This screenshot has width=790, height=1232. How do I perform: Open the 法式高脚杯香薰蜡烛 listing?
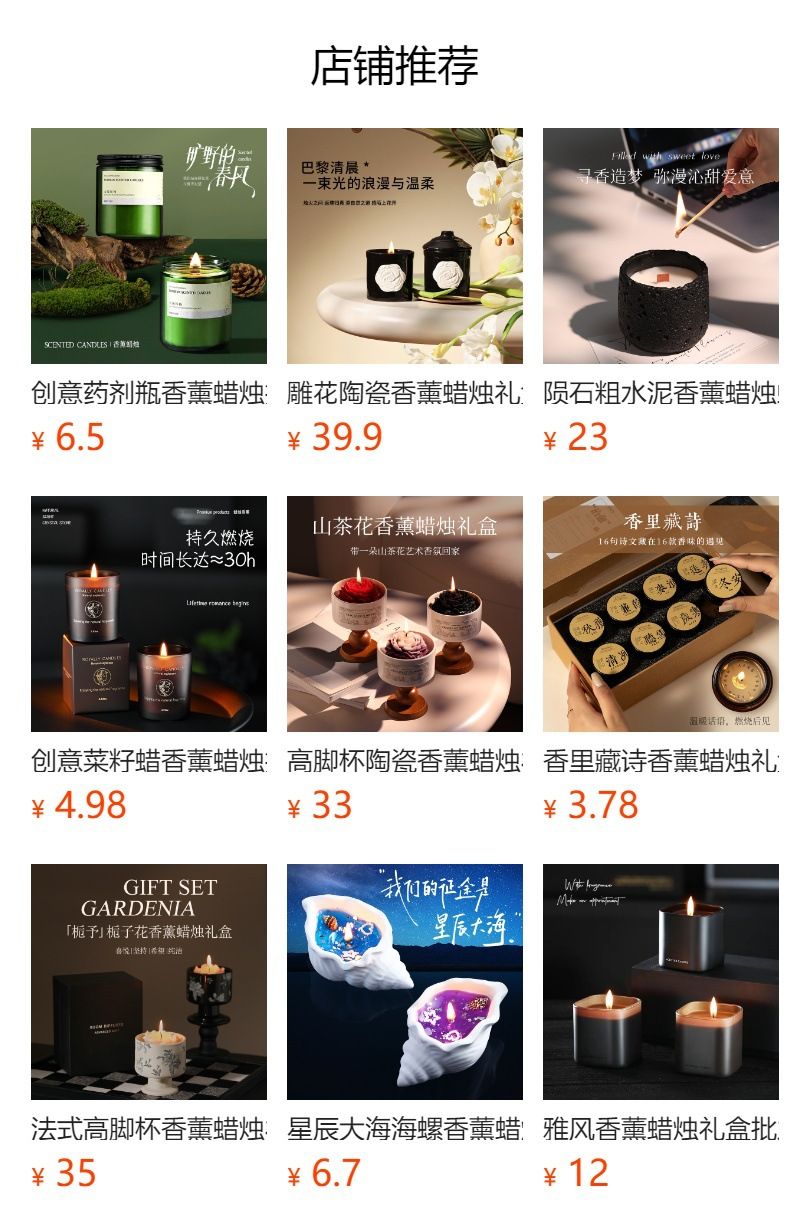pos(149,982)
